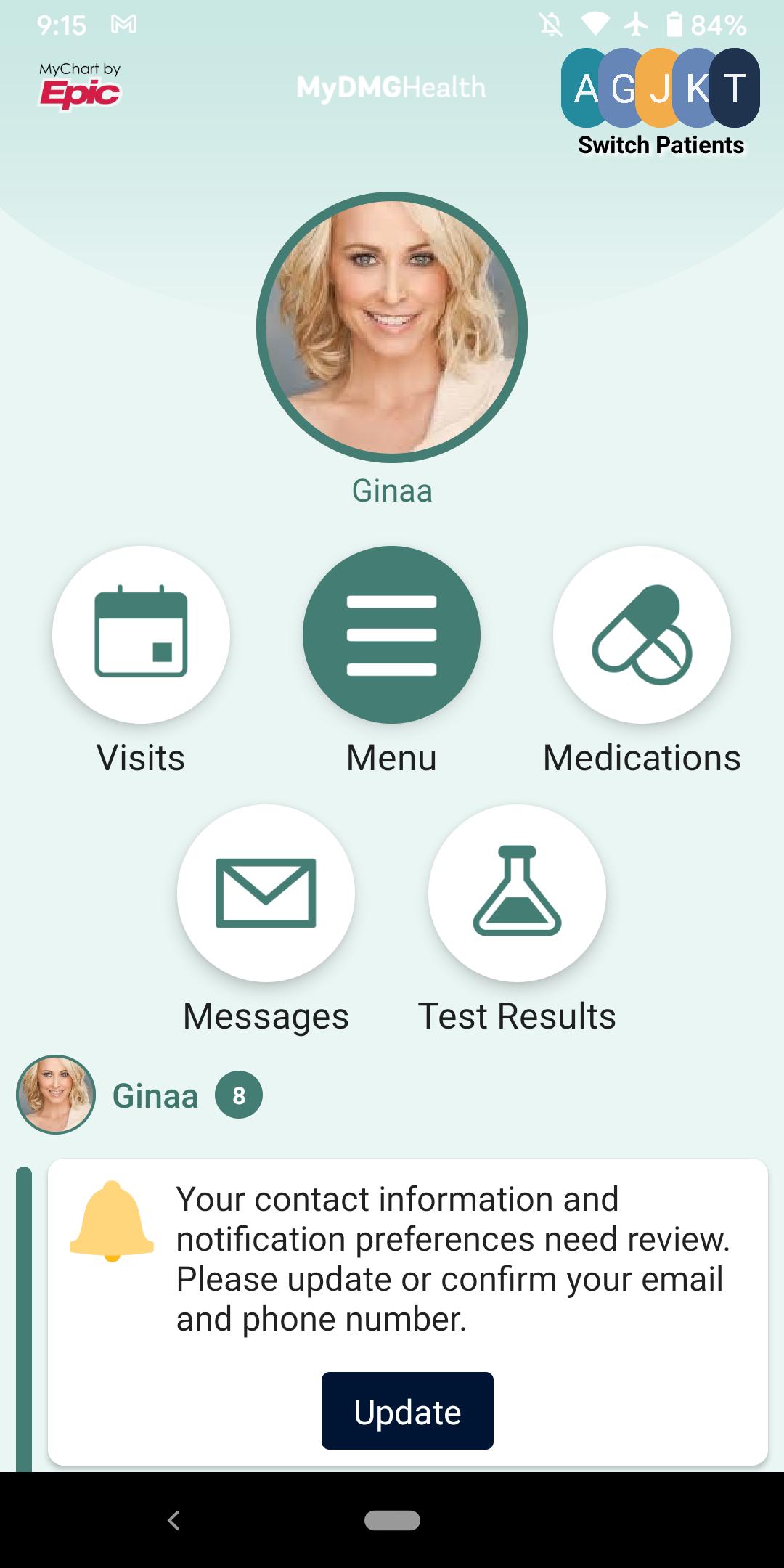Tap the Switch Patients label

(661, 144)
